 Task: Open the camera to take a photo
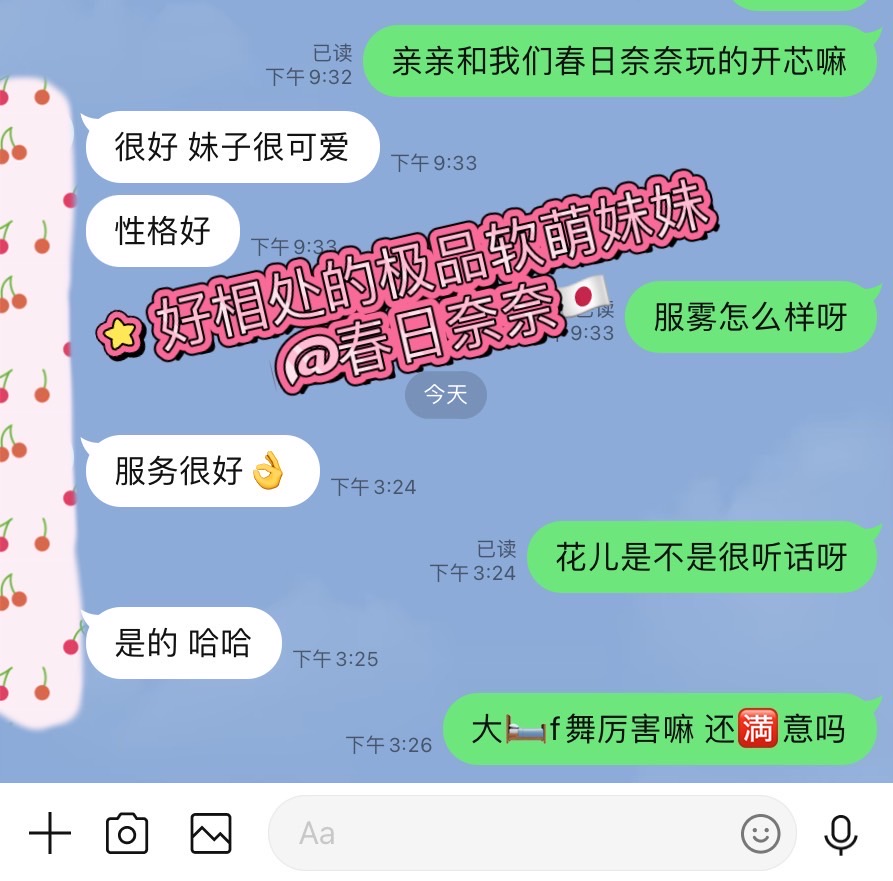click(x=127, y=833)
